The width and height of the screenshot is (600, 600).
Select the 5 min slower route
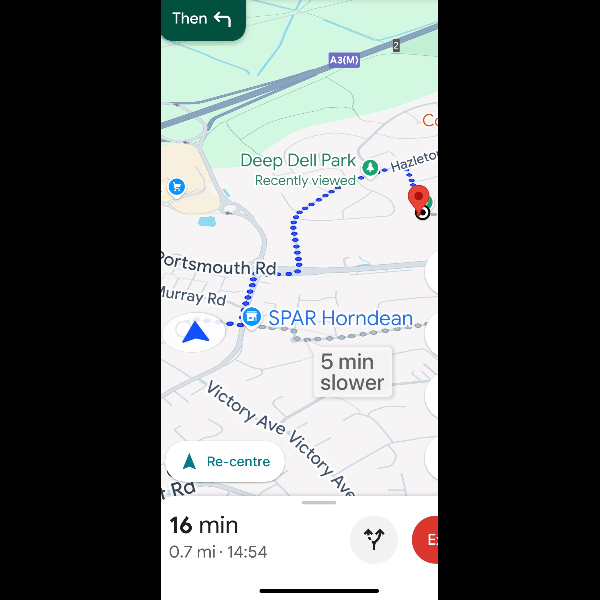pyautogui.click(x=352, y=372)
